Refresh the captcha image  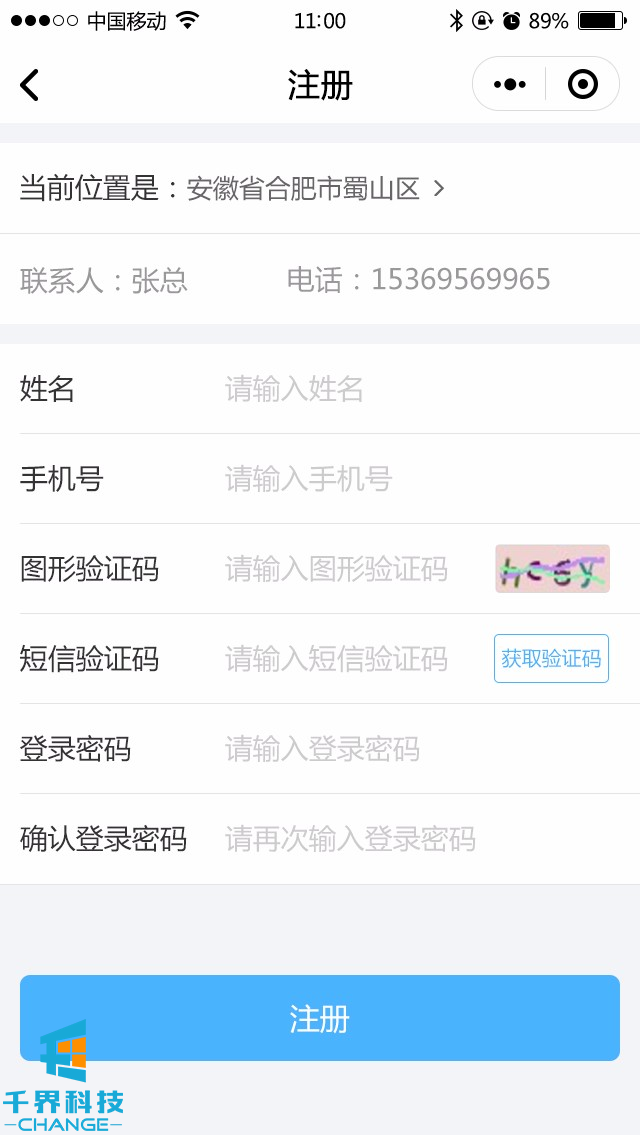(x=552, y=569)
